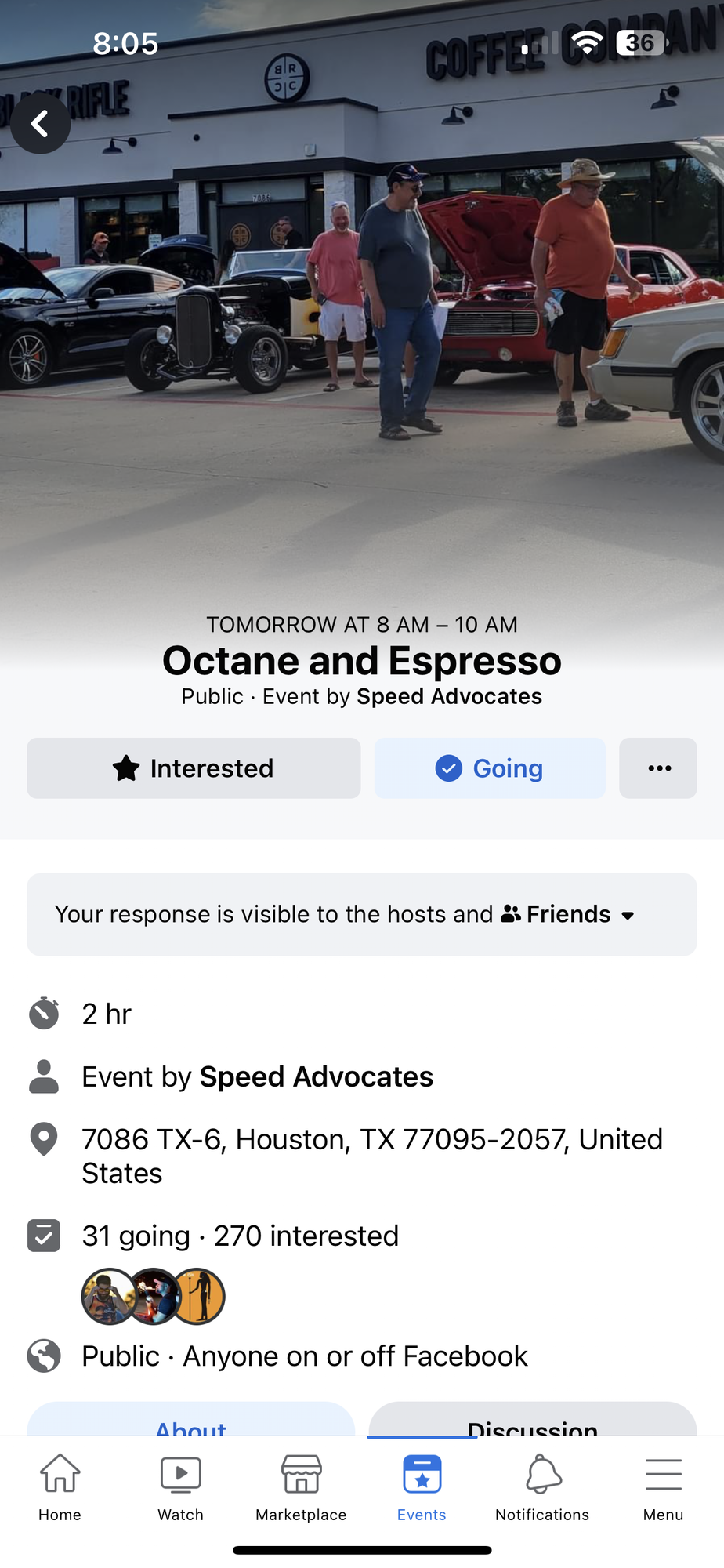Screen dimensions: 724x1568
Task: Open the Menu tab
Action: (x=663, y=1486)
